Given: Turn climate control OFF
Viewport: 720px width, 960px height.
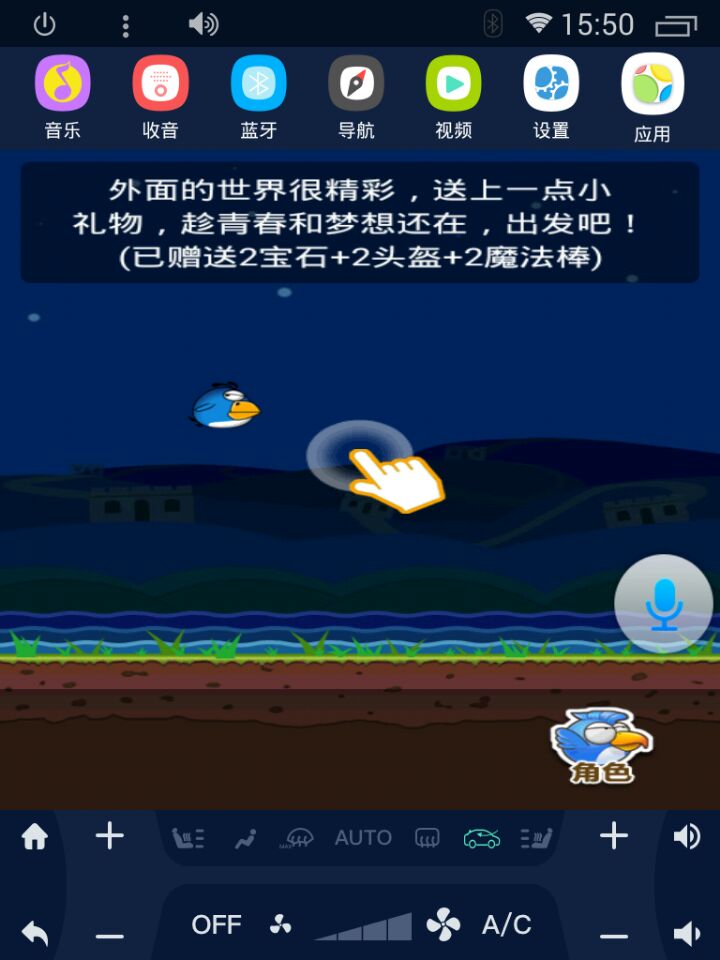Looking at the screenshot, I should pyautogui.click(x=216, y=925).
